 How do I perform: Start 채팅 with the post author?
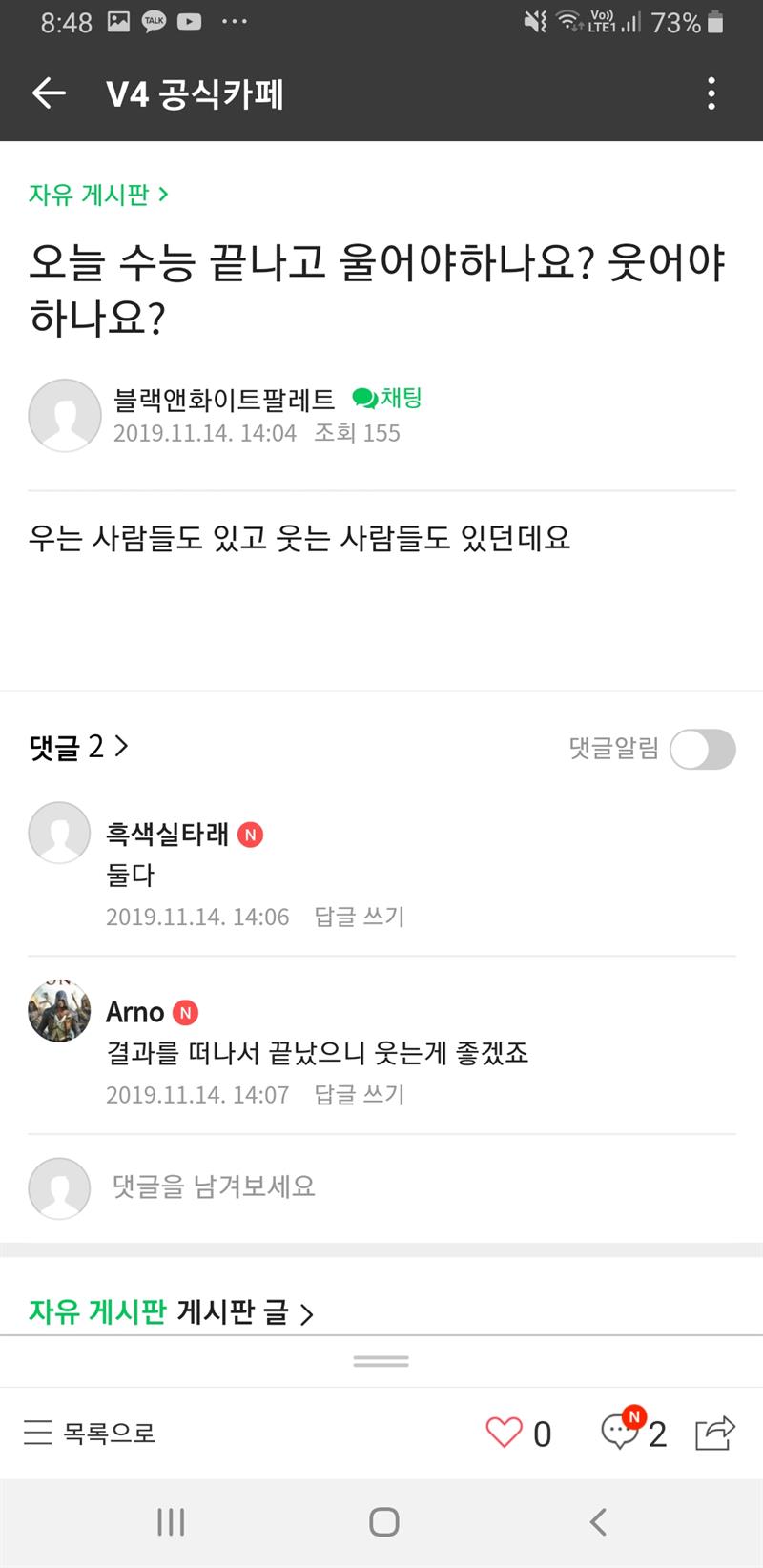(x=387, y=398)
